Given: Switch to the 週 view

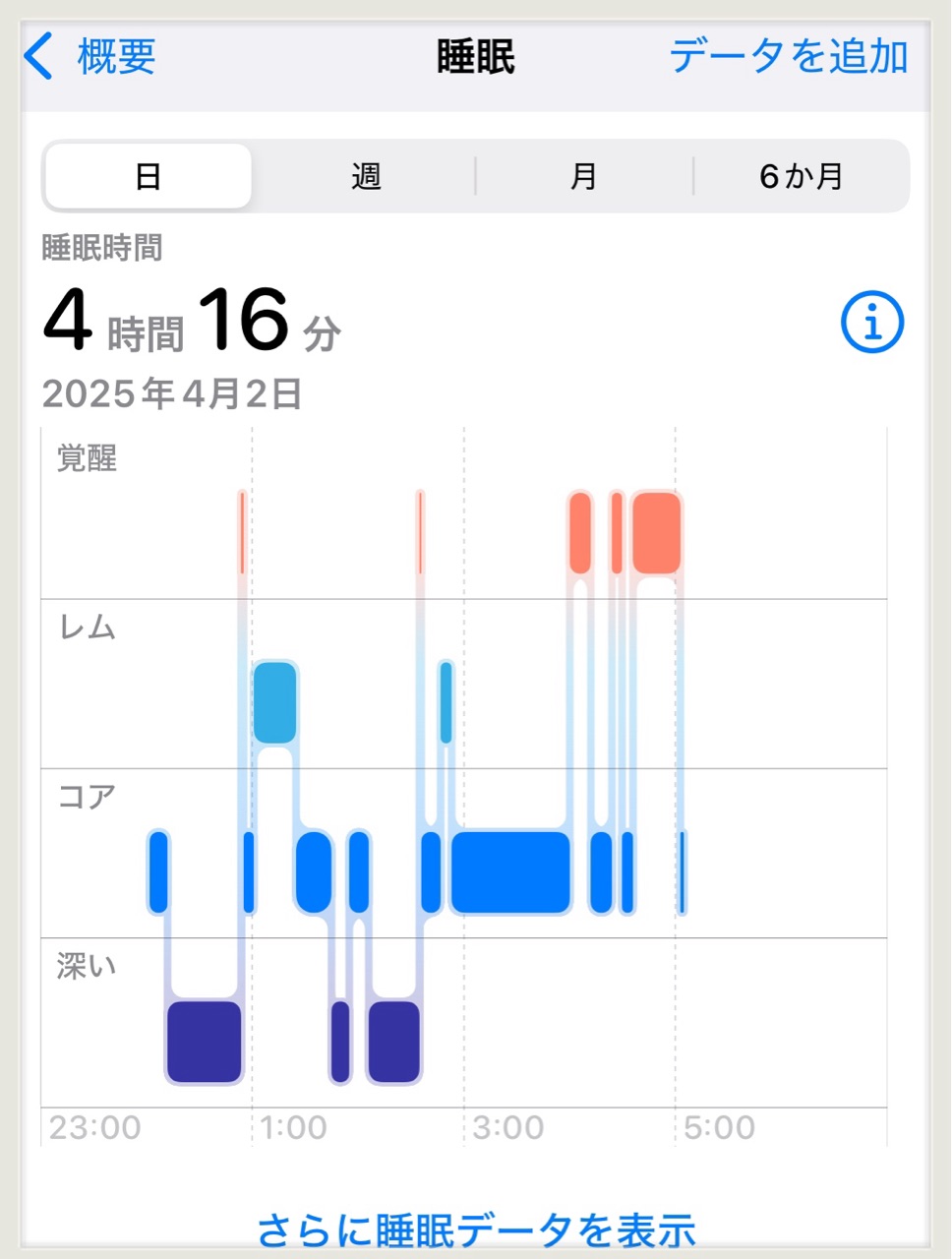Looking at the screenshot, I should (366, 177).
